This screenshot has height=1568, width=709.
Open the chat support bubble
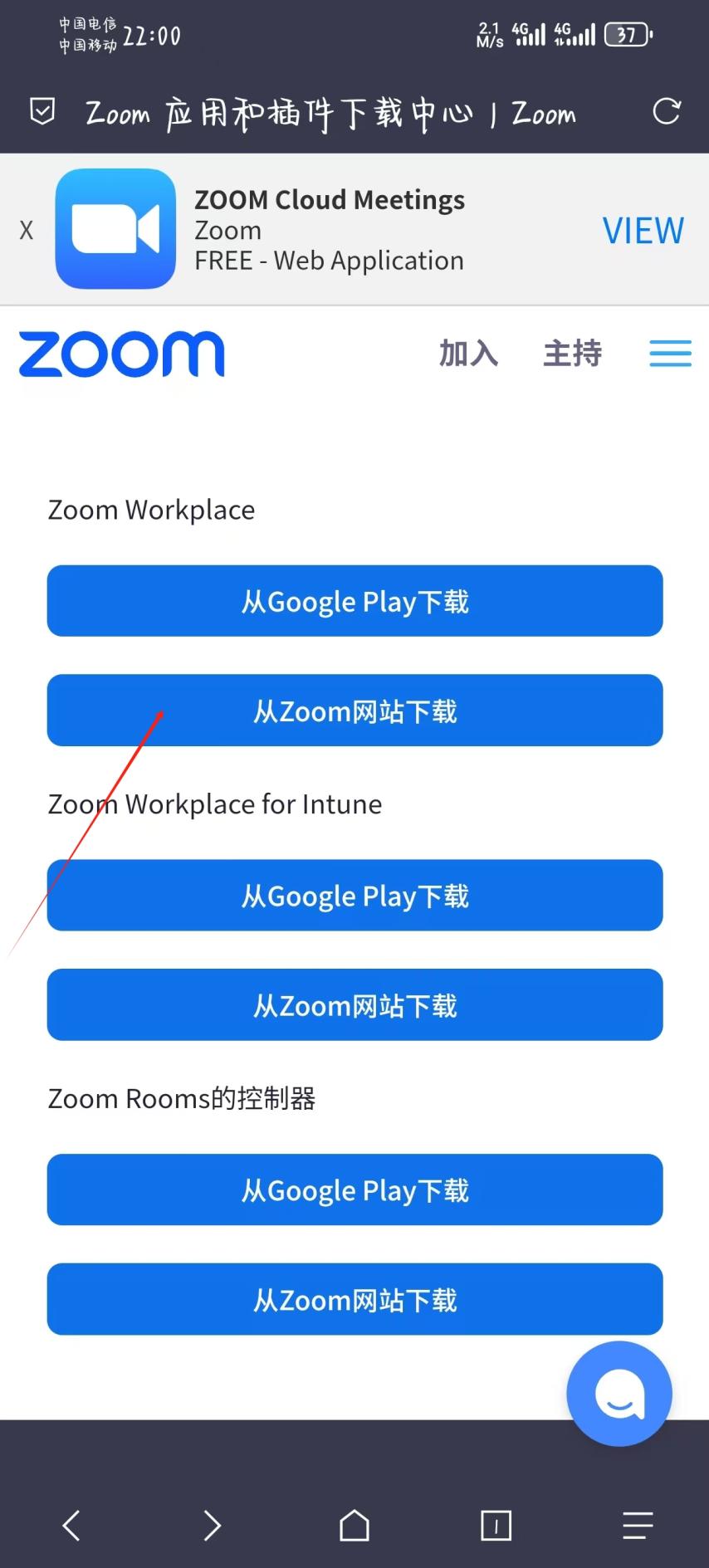(619, 1394)
